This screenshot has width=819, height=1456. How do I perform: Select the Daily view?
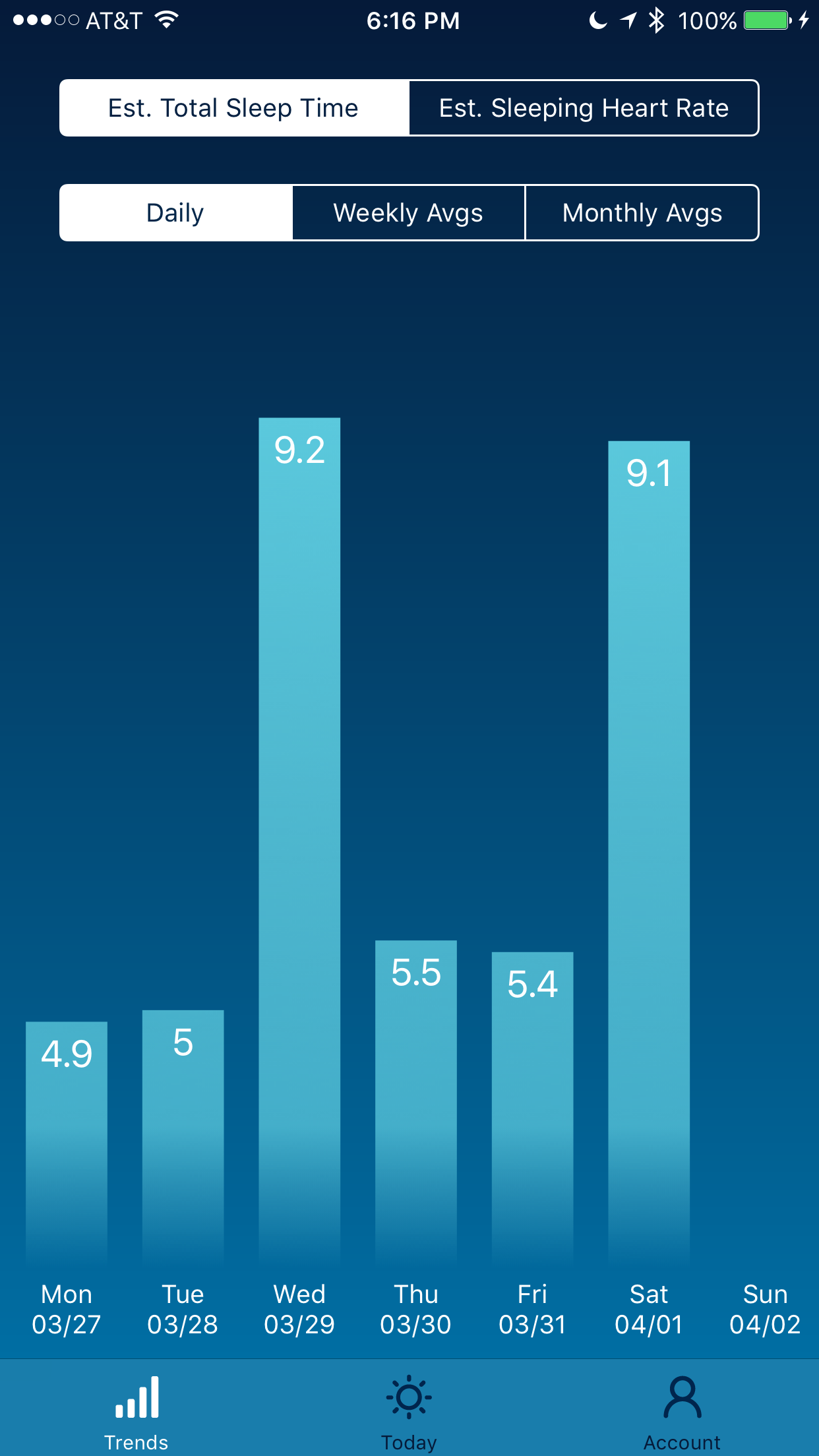[175, 213]
